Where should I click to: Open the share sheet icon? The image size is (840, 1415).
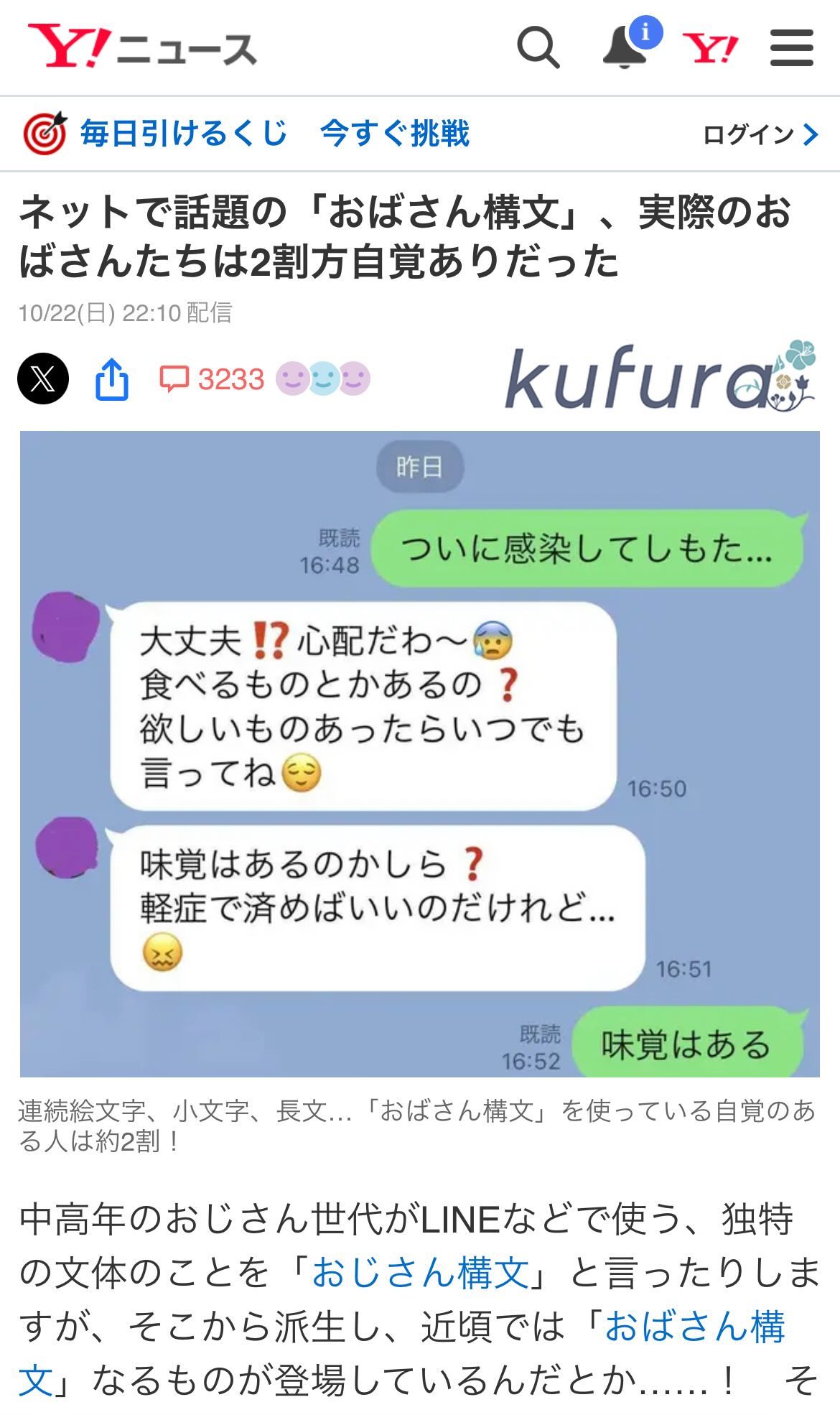[x=112, y=379]
